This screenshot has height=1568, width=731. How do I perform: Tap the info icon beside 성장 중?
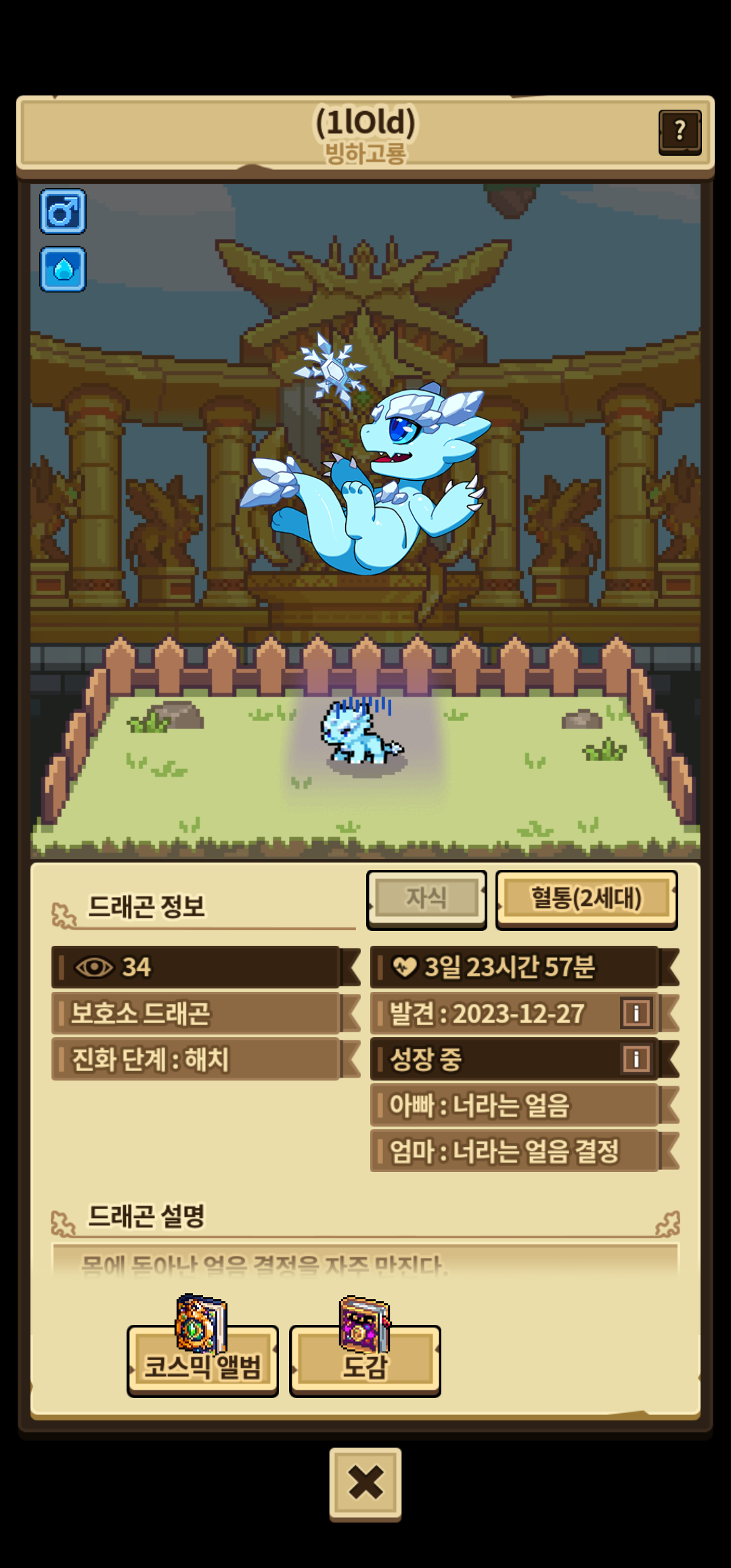636,1059
